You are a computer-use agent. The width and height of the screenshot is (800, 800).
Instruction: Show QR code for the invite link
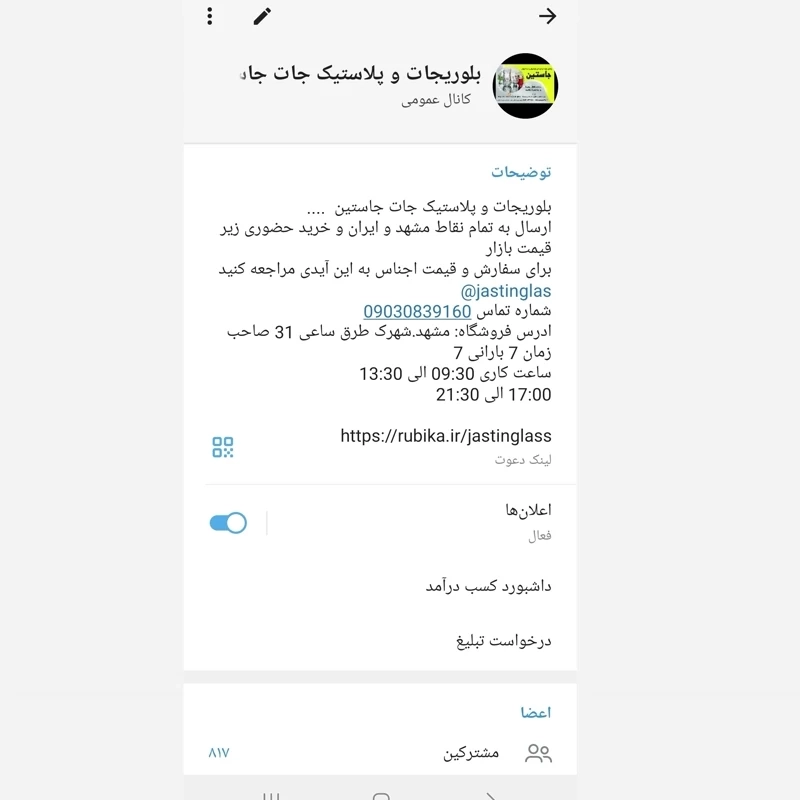tap(223, 447)
